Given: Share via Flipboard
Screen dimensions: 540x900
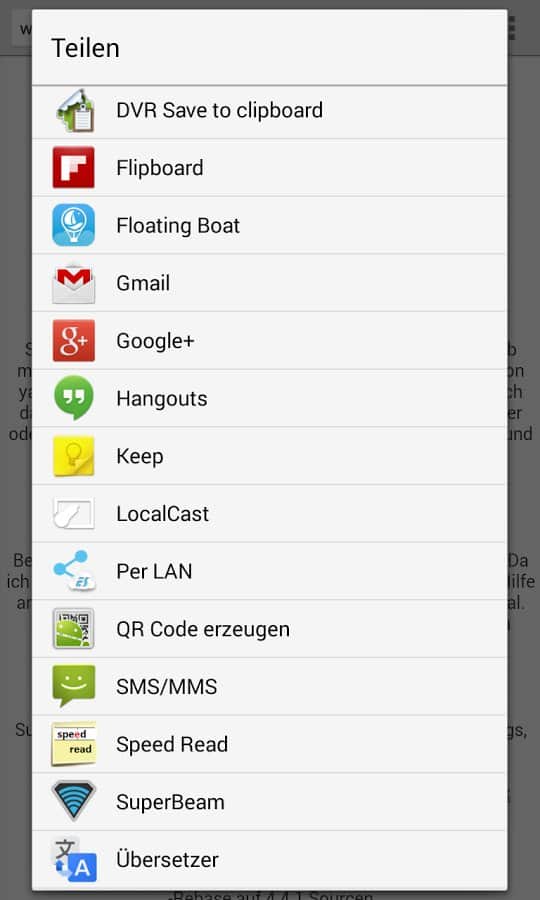Looking at the screenshot, I should click(x=269, y=168).
